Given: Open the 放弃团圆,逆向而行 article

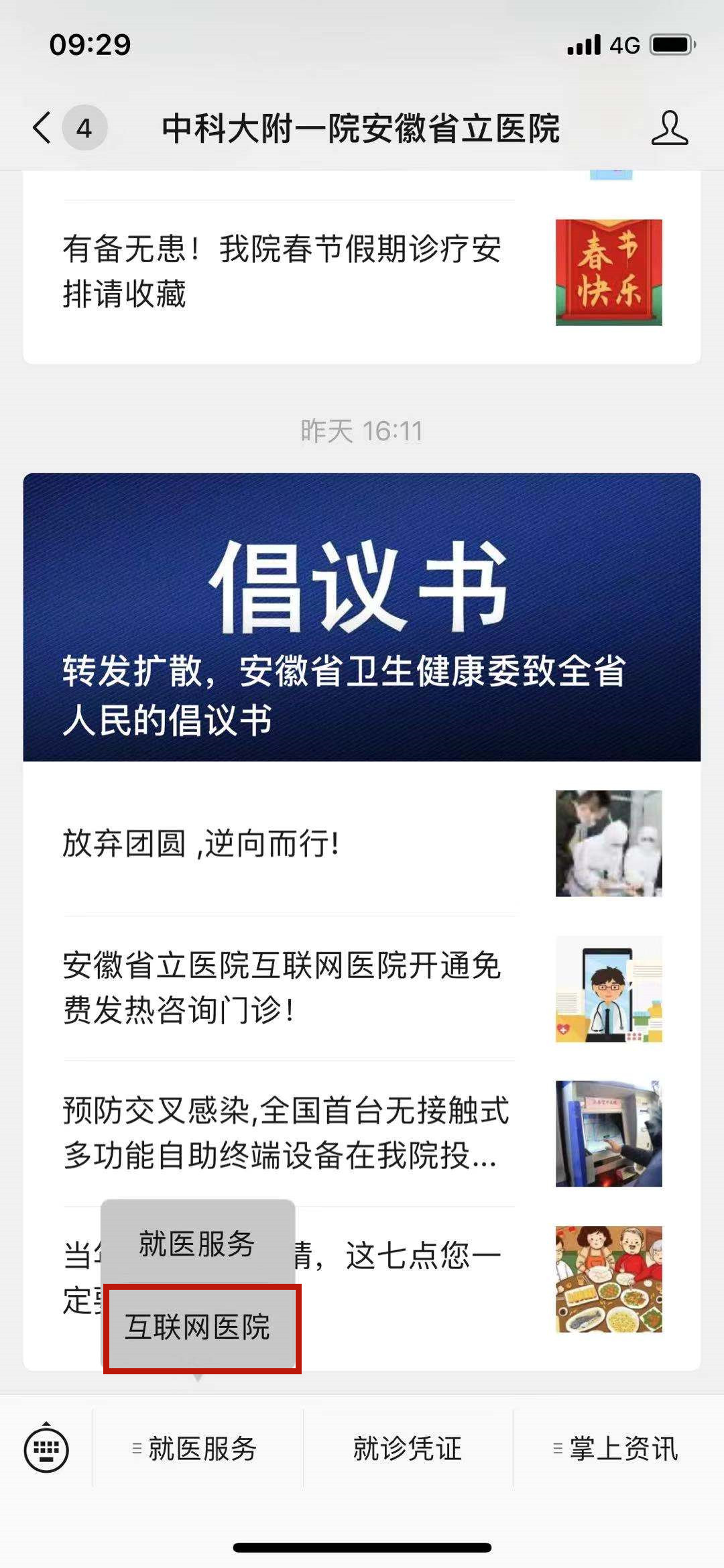Looking at the screenshot, I should point(362,843).
